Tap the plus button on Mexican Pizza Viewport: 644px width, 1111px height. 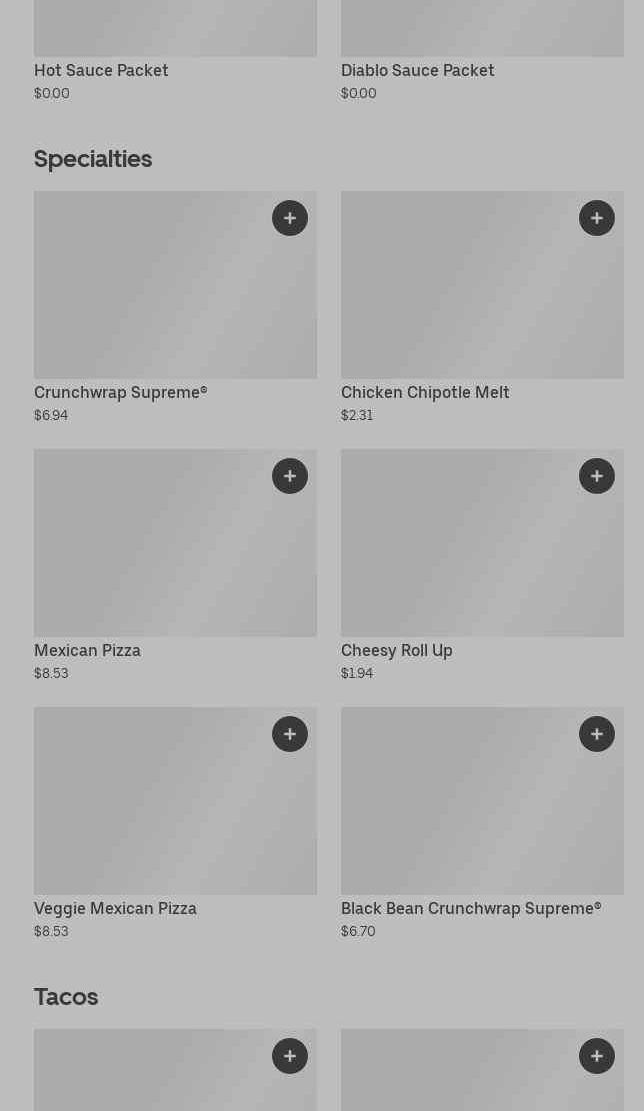290,476
